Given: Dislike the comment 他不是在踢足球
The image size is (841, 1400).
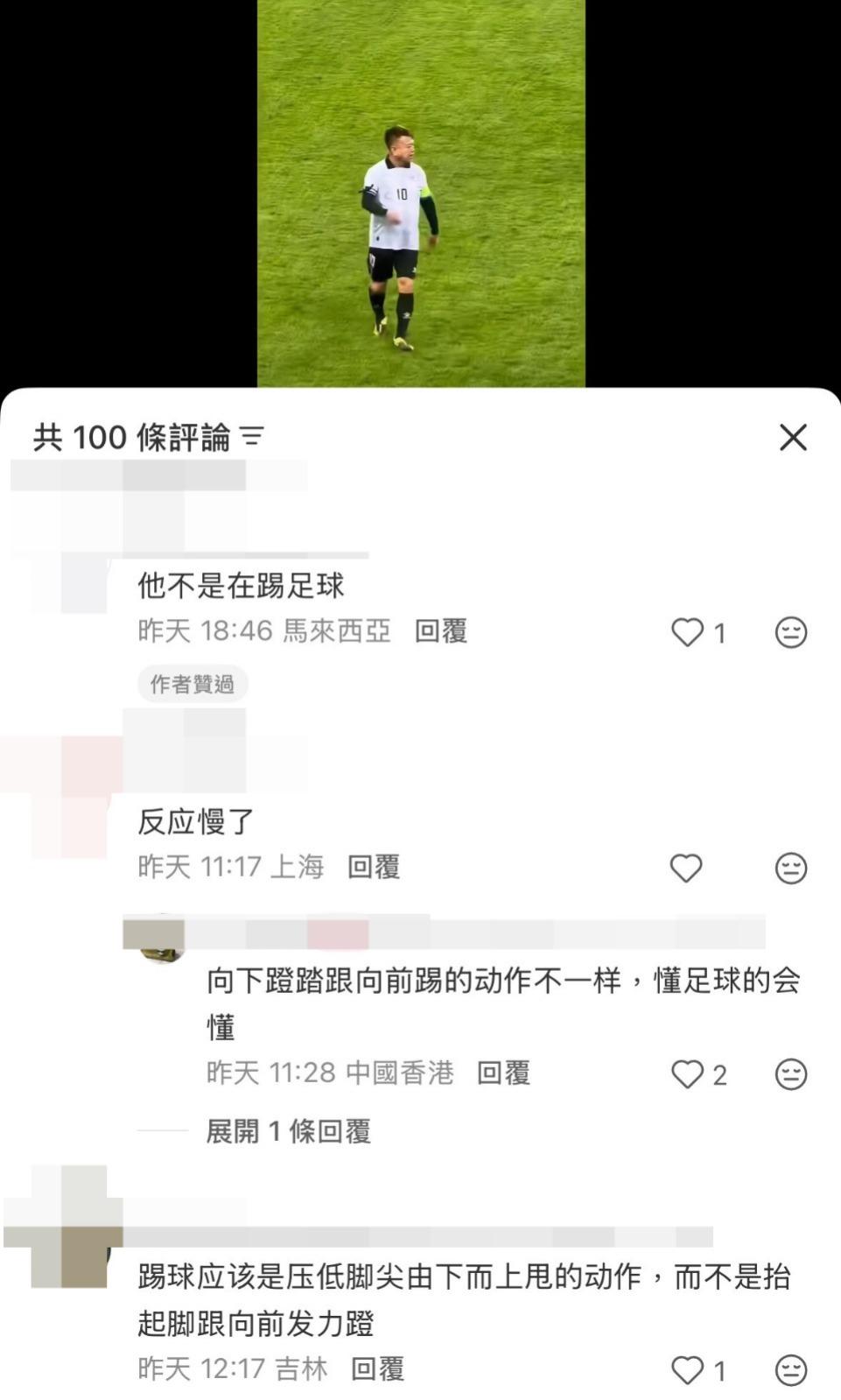Looking at the screenshot, I should pyautogui.click(x=790, y=632).
